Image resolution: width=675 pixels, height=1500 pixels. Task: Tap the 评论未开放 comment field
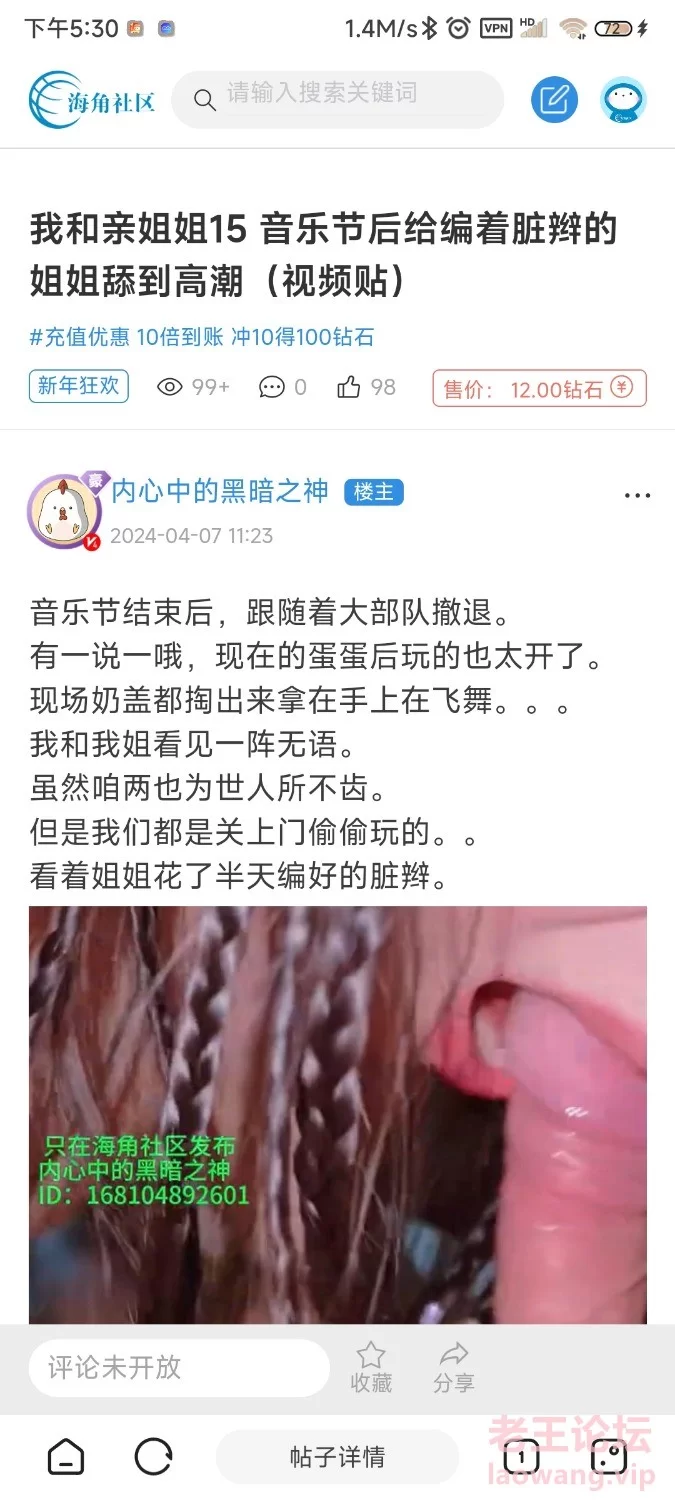click(x=178, y=1367)
